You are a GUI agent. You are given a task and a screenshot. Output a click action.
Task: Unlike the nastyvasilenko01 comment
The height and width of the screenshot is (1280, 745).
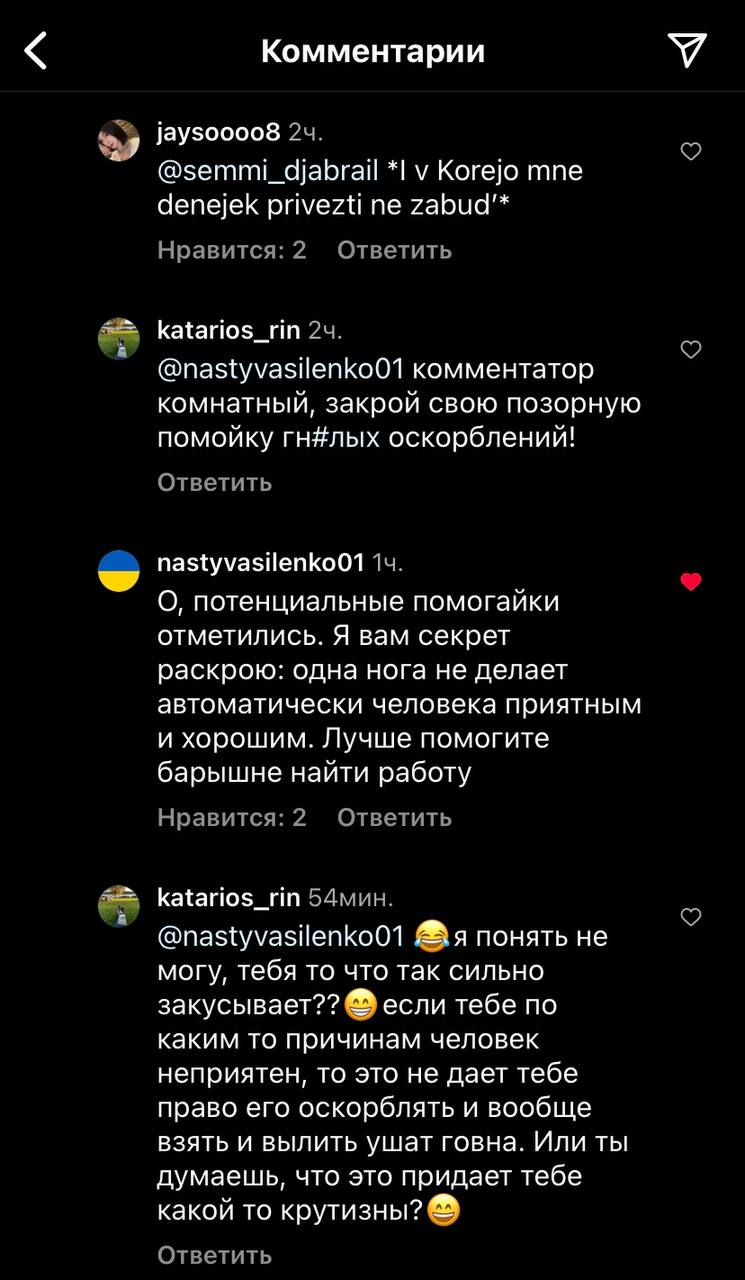(x=690, y=582)
